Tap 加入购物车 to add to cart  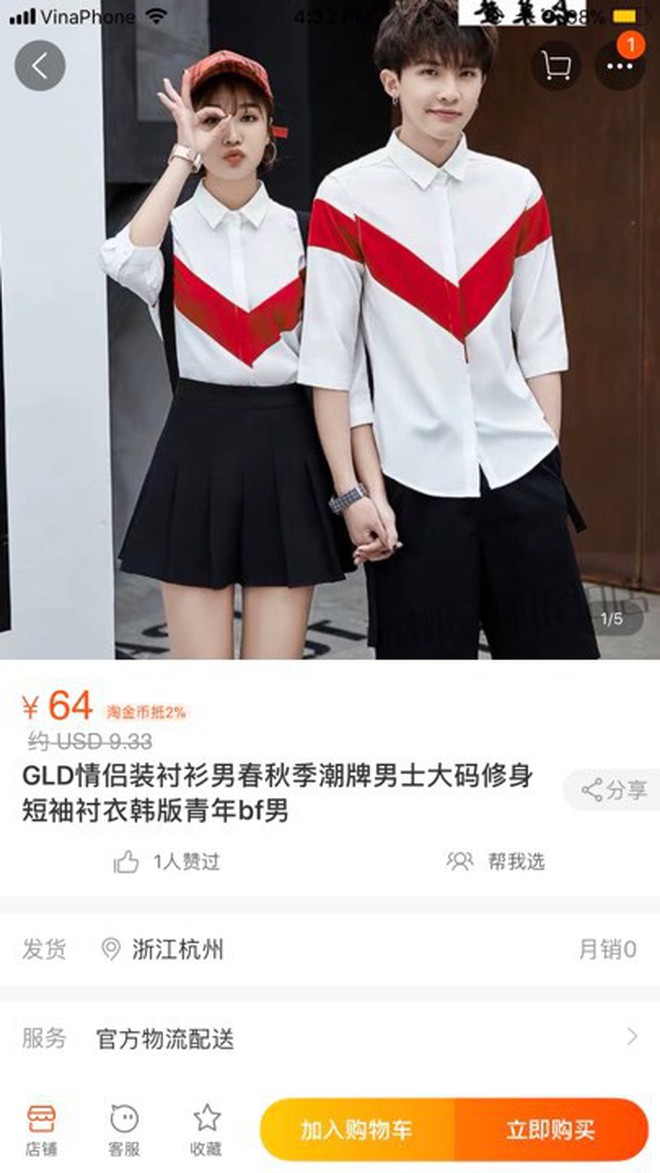click(x=357, y=1130)
